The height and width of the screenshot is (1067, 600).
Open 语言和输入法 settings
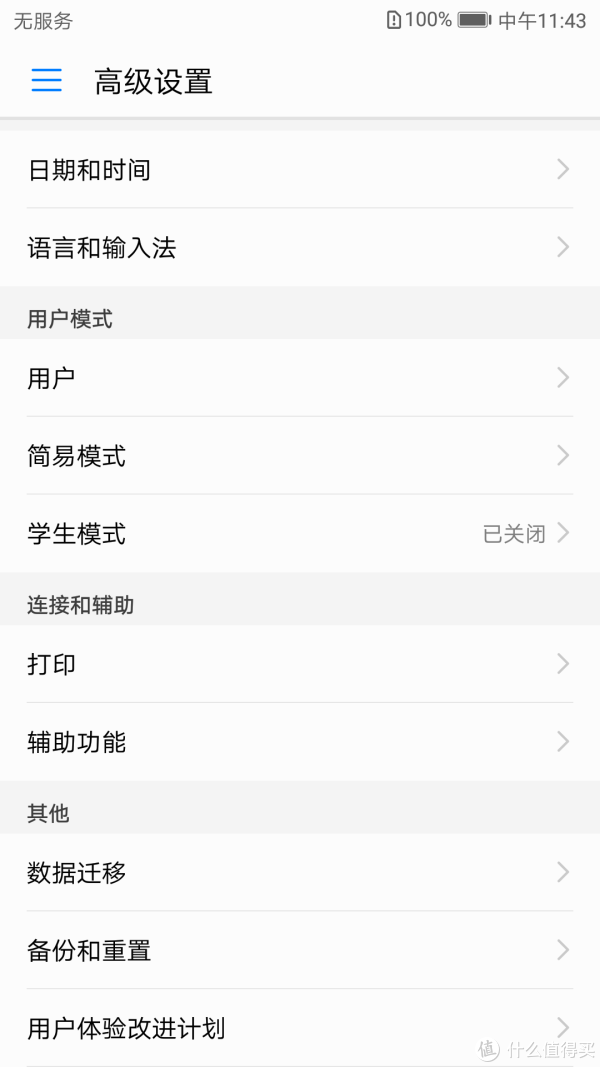pos(300,247)
